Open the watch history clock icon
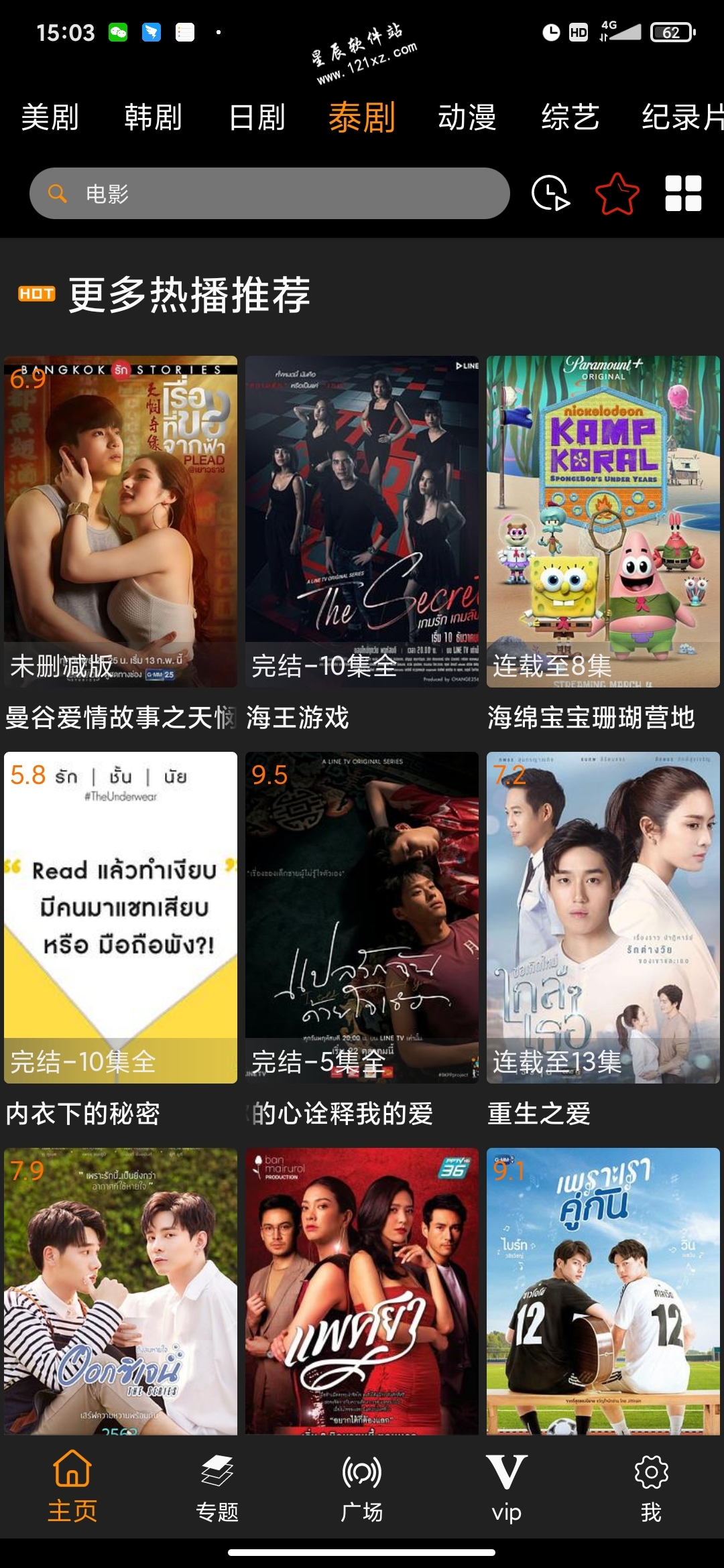724x1568 pixels. click(550, 194)
